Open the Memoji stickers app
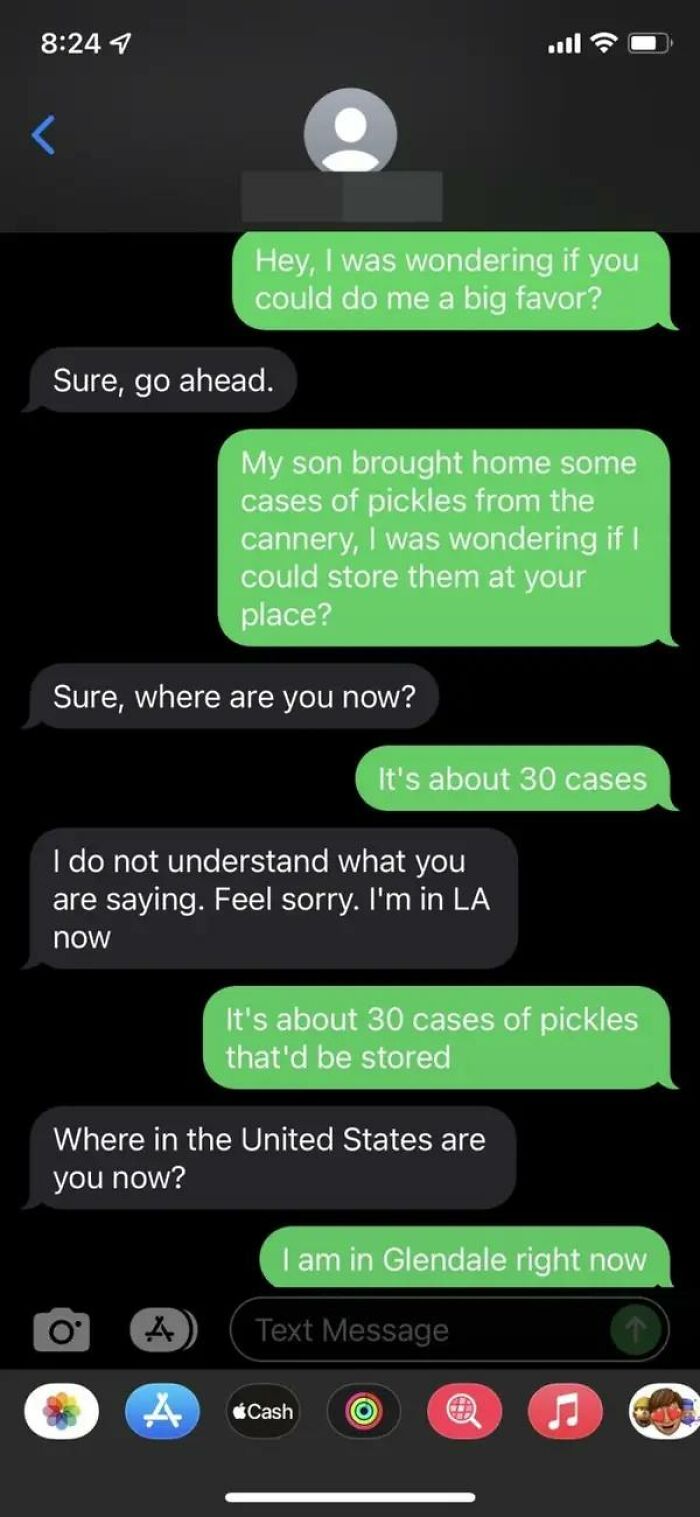Image resolution: width=700 pixels, height=1517 pixels. click(664, 1411)
